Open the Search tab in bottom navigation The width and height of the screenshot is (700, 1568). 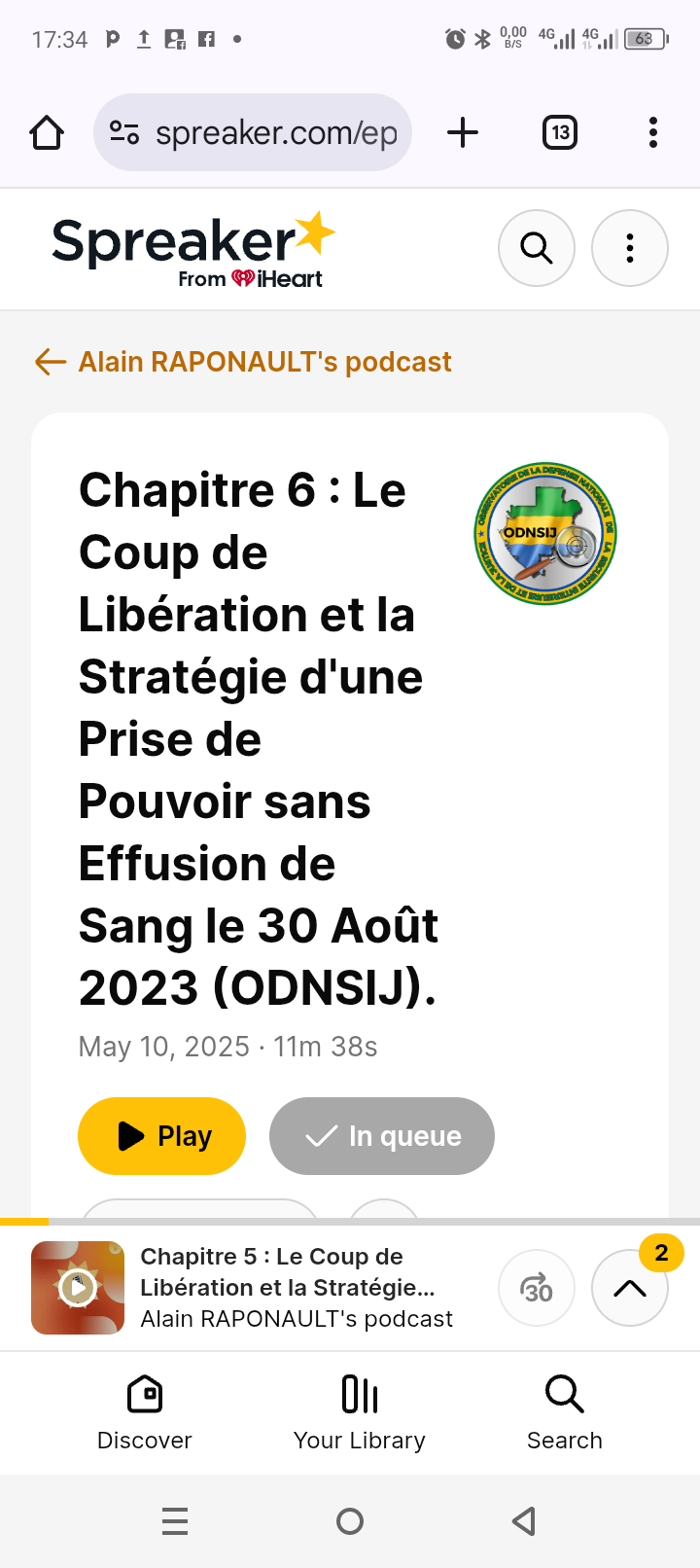[564, 1412]
